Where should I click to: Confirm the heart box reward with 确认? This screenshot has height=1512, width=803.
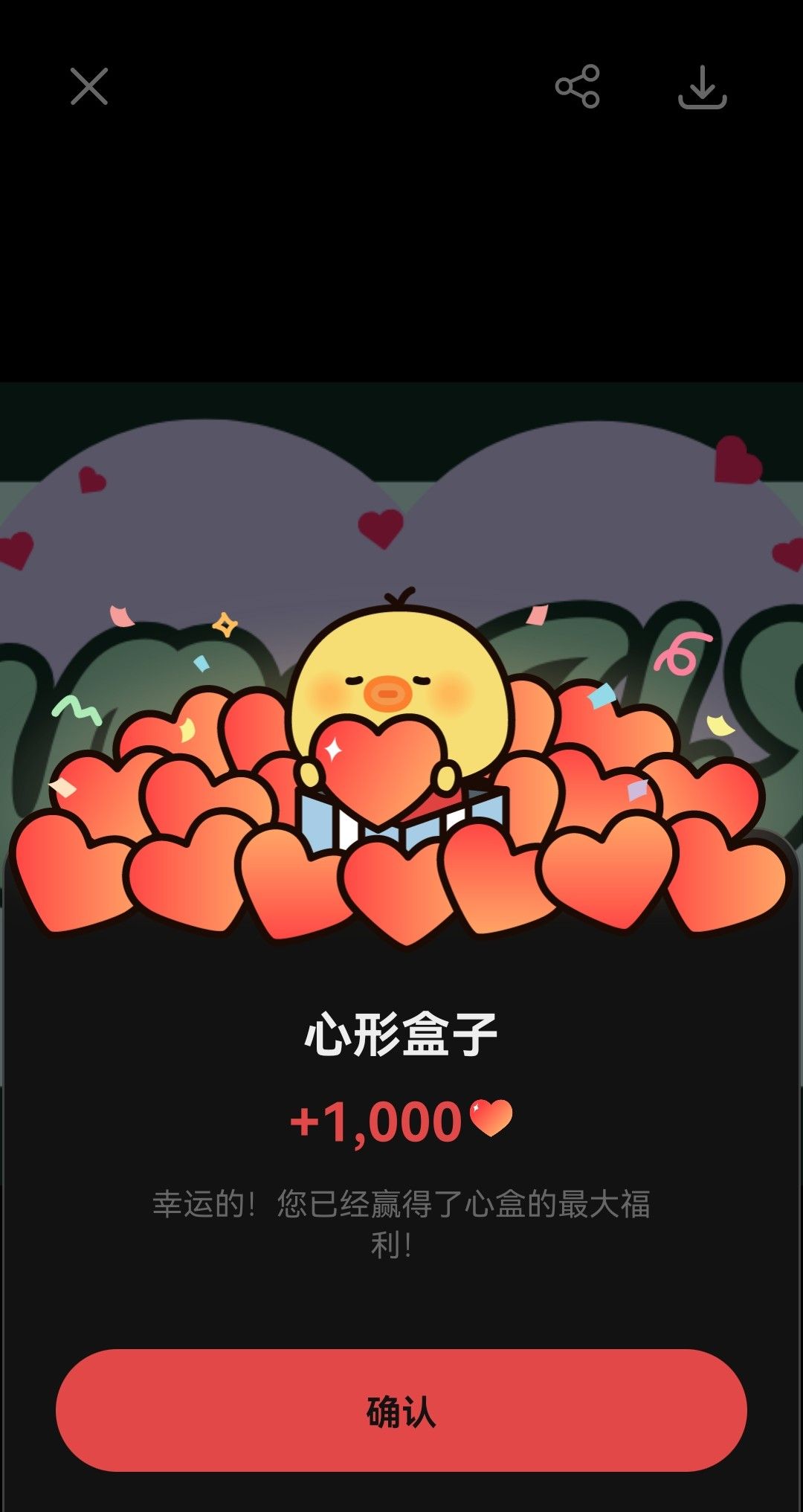coord(401,1410)
